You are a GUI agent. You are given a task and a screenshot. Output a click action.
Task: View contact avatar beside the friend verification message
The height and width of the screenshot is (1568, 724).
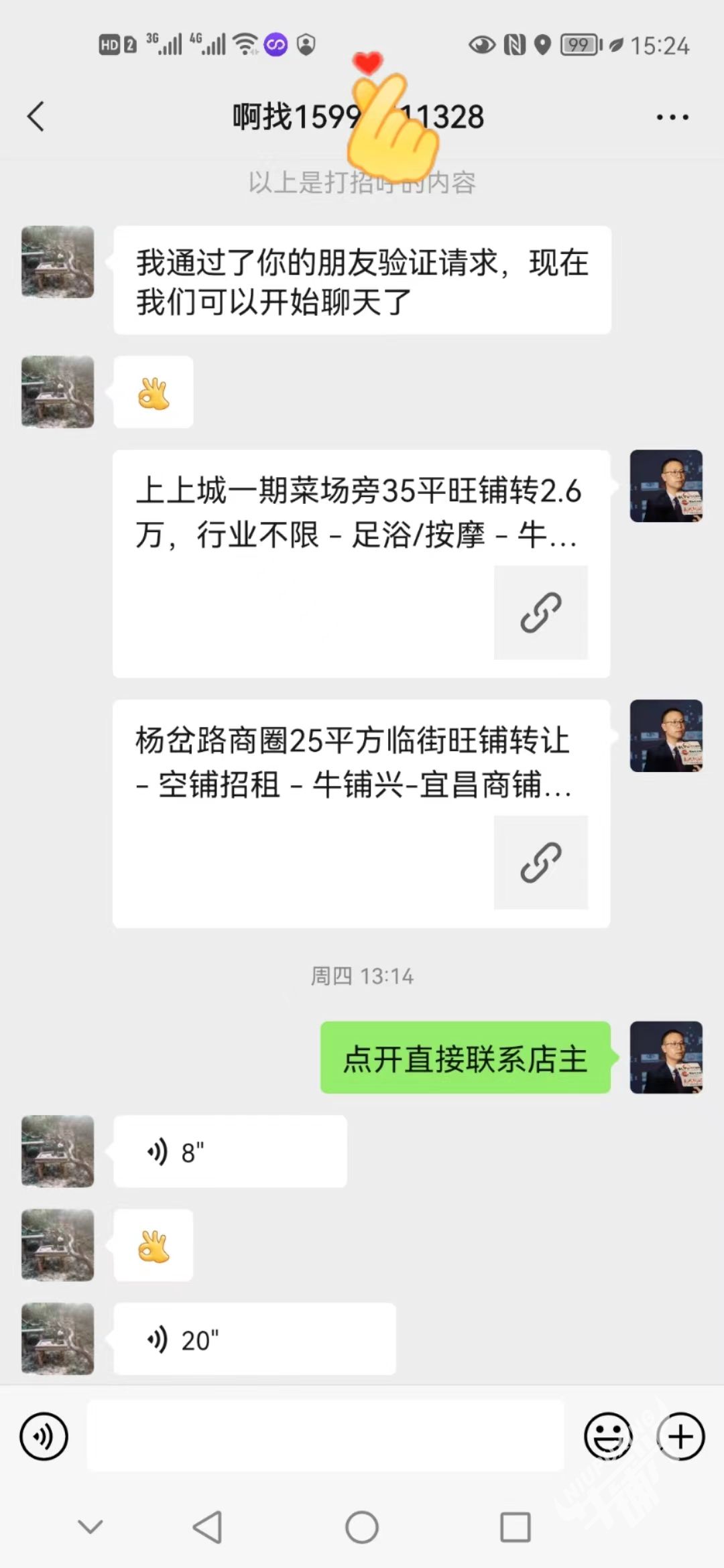[58, 262]
